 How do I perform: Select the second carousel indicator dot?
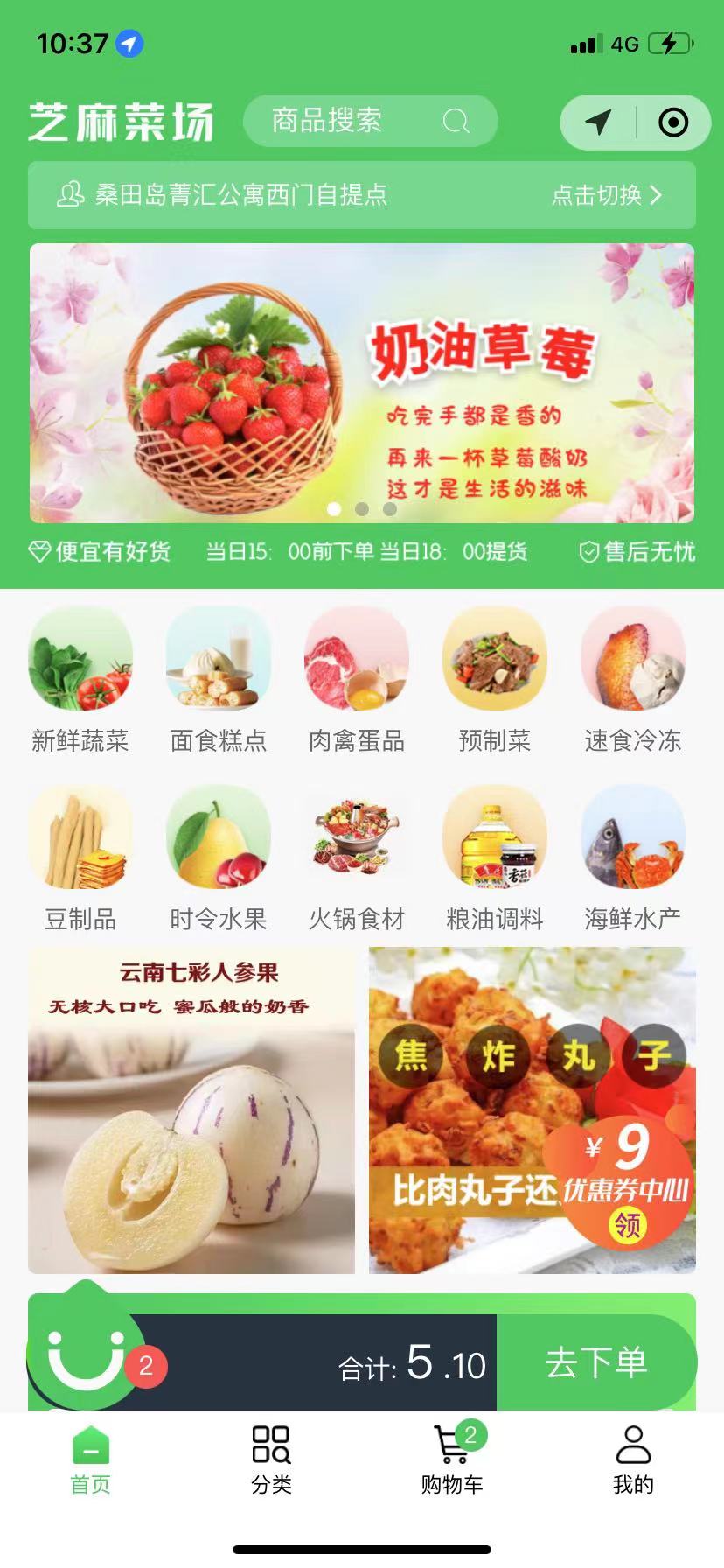(x=362, y=507)
